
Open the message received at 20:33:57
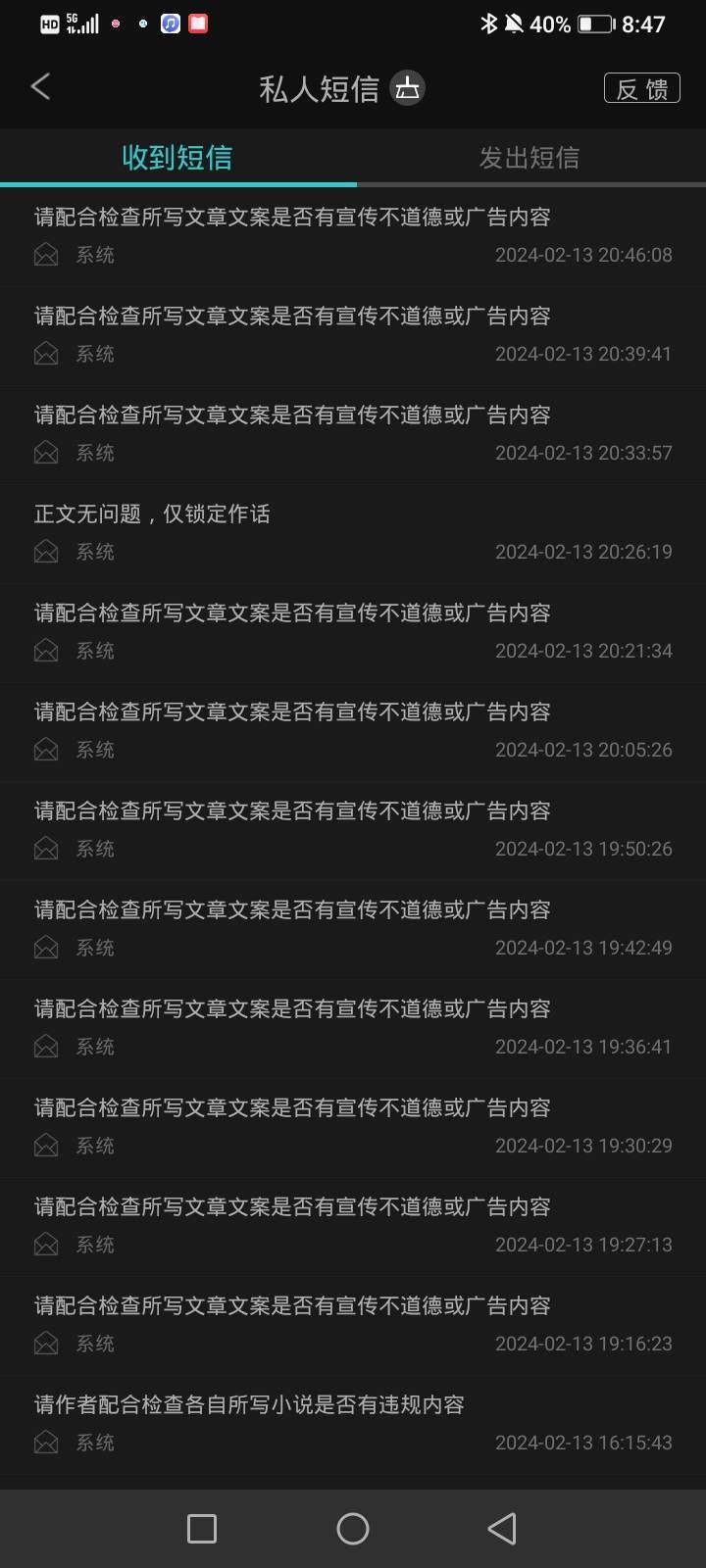[x=353, y=434]
